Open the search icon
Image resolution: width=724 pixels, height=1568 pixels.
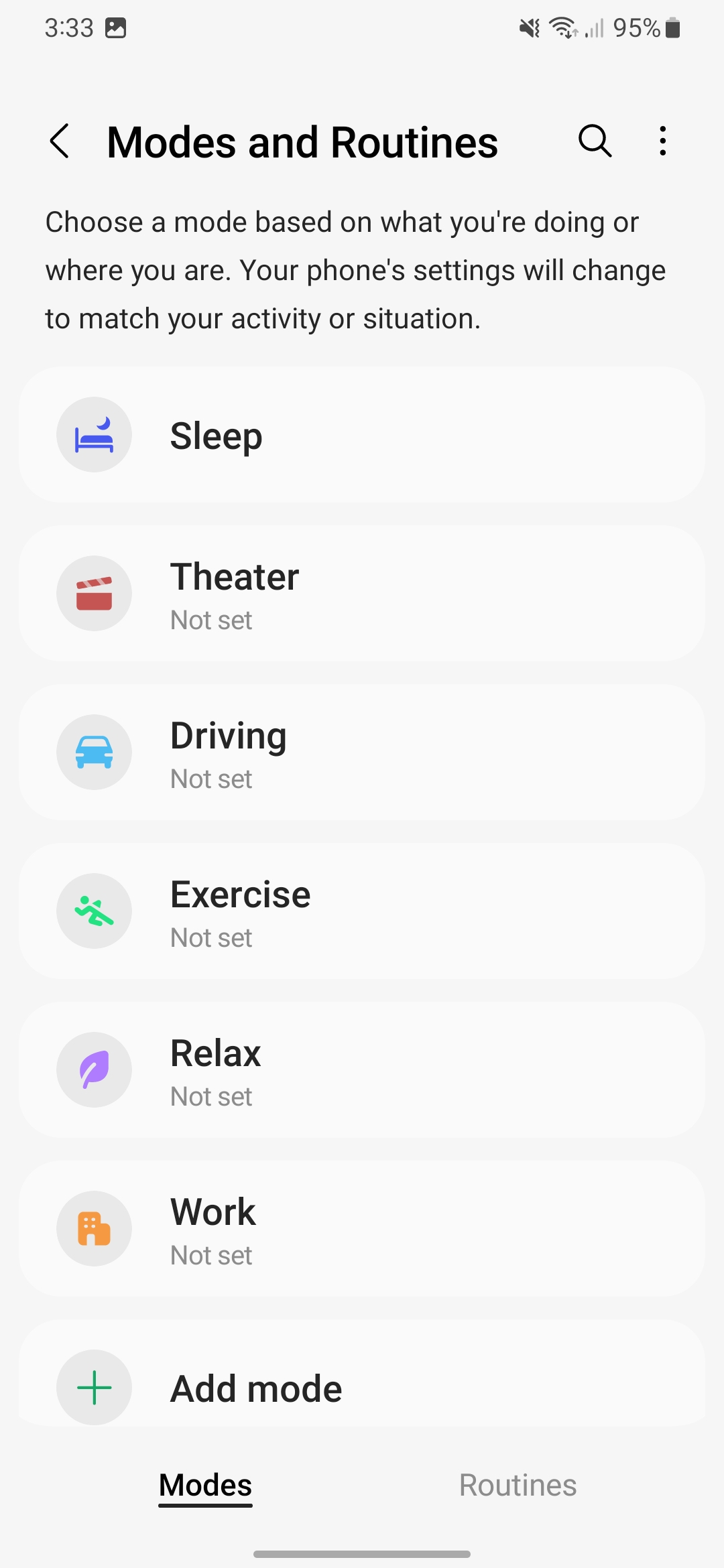(595, 141)
